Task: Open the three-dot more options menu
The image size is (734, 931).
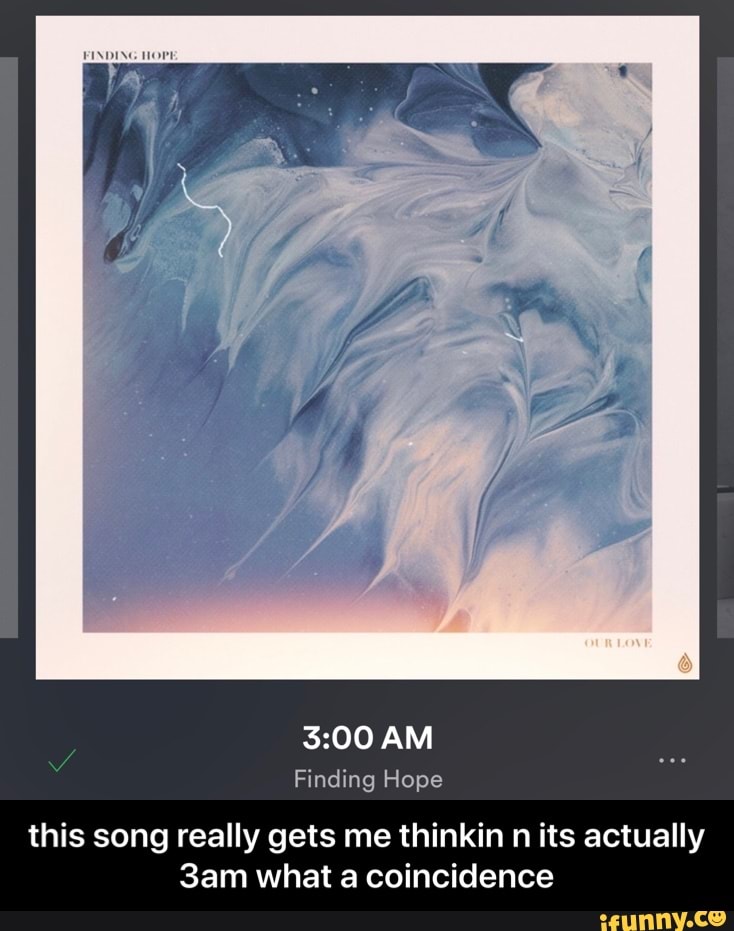Action: pyautogui.click(x=669, y=761)
